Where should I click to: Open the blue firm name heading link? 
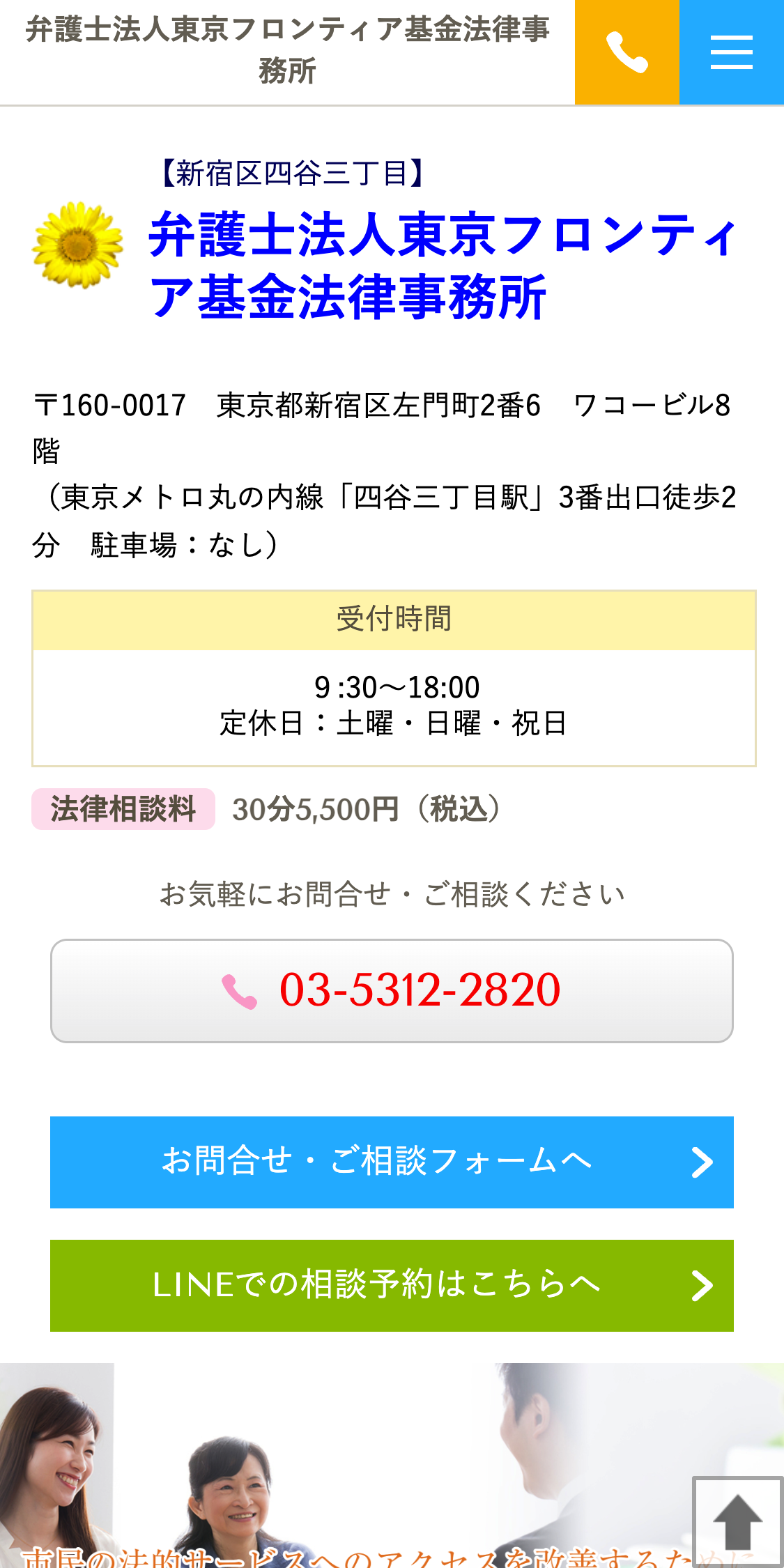point(443,266)
